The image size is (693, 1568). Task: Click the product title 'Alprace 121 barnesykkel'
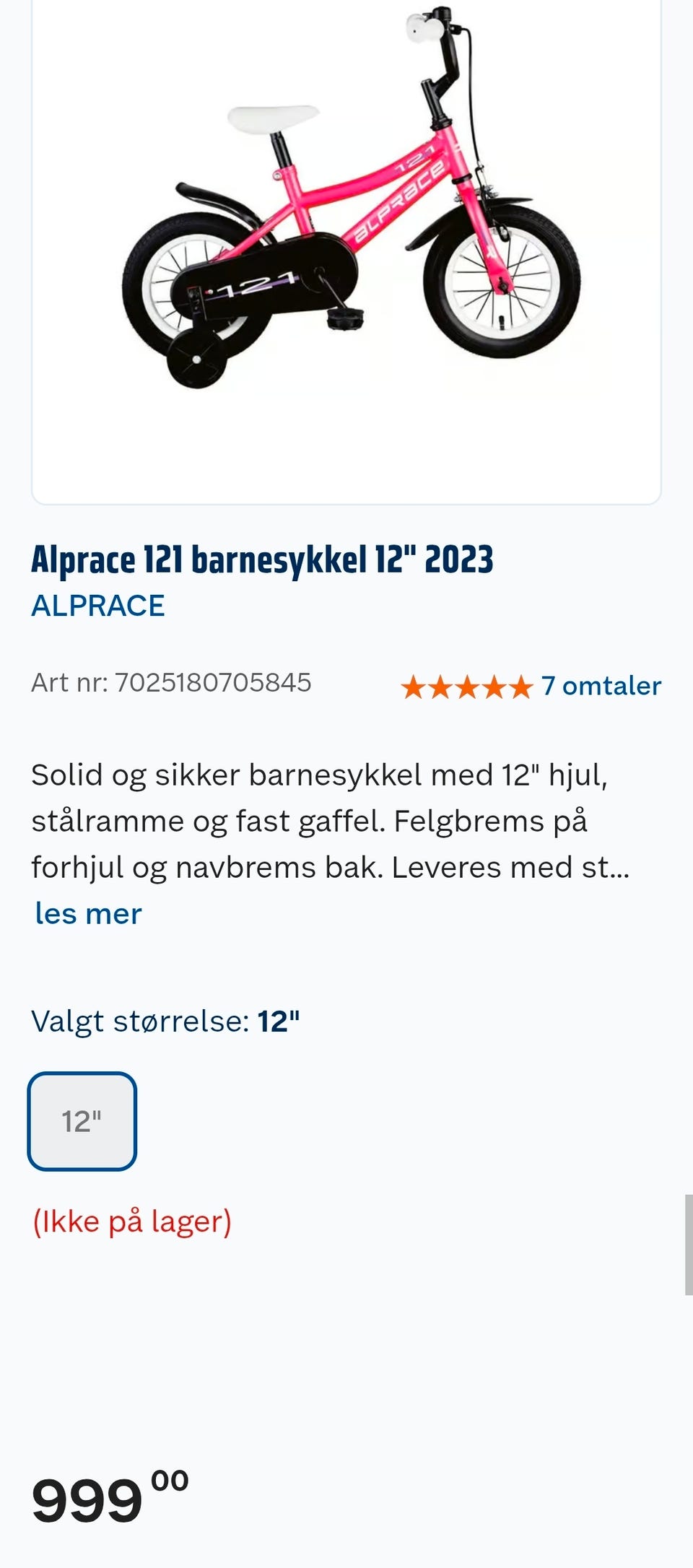[262, 557]
